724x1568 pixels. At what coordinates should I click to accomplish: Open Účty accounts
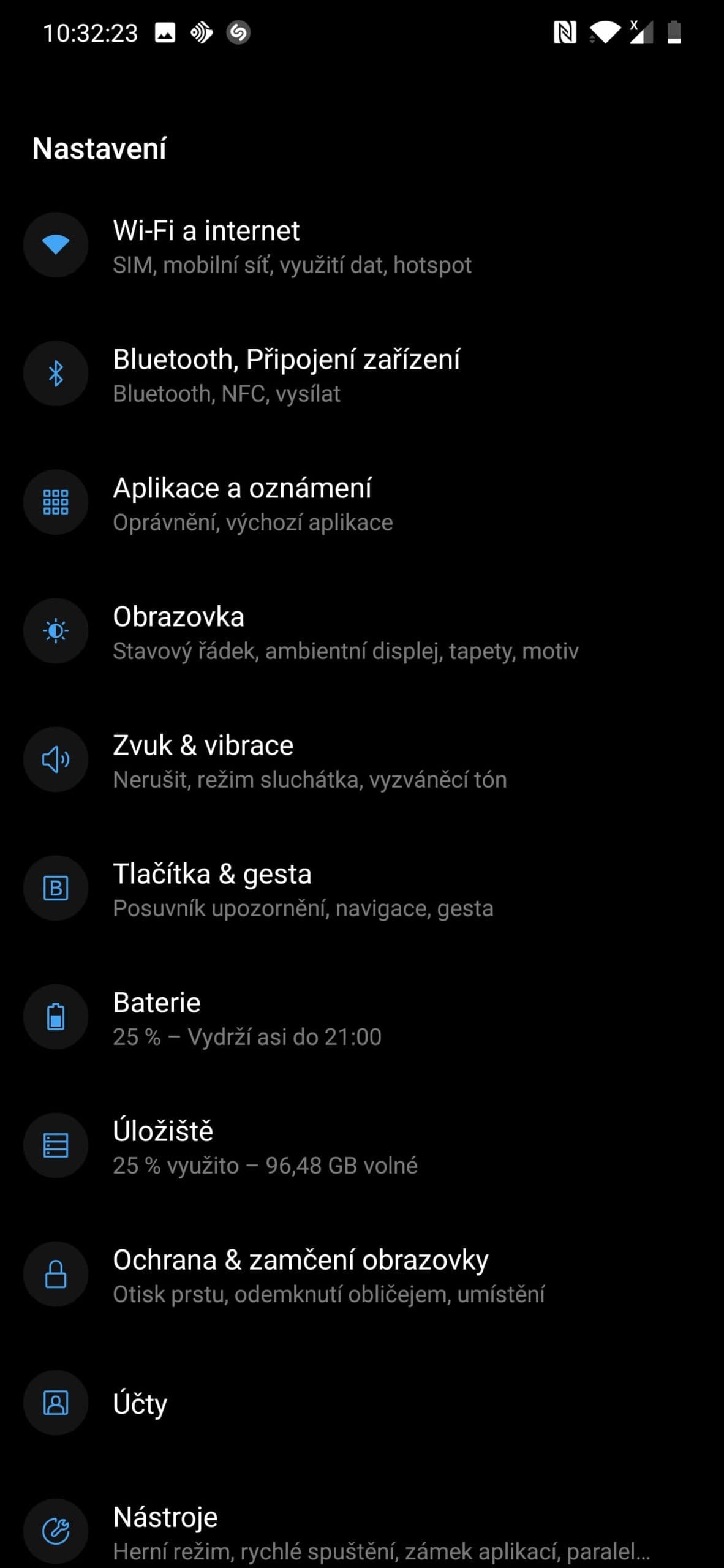coord(141,1403)
